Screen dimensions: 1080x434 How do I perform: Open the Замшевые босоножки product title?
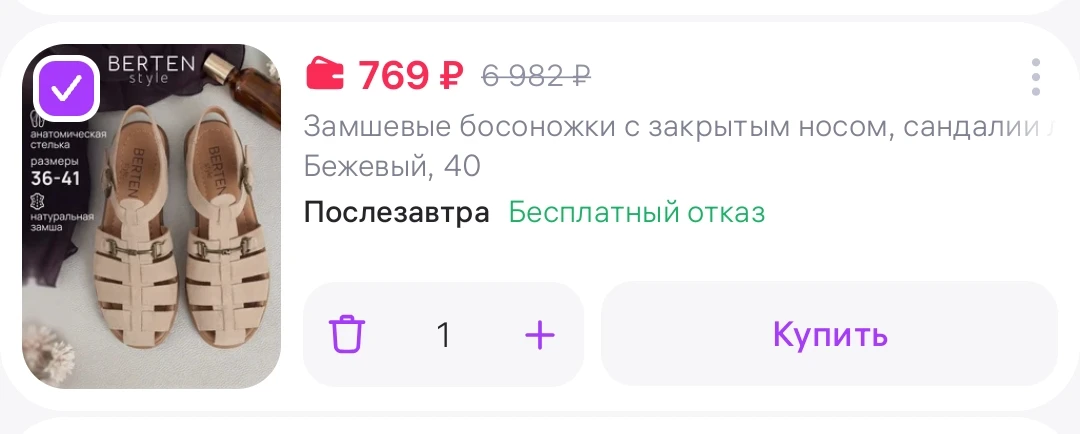[678, 127]
